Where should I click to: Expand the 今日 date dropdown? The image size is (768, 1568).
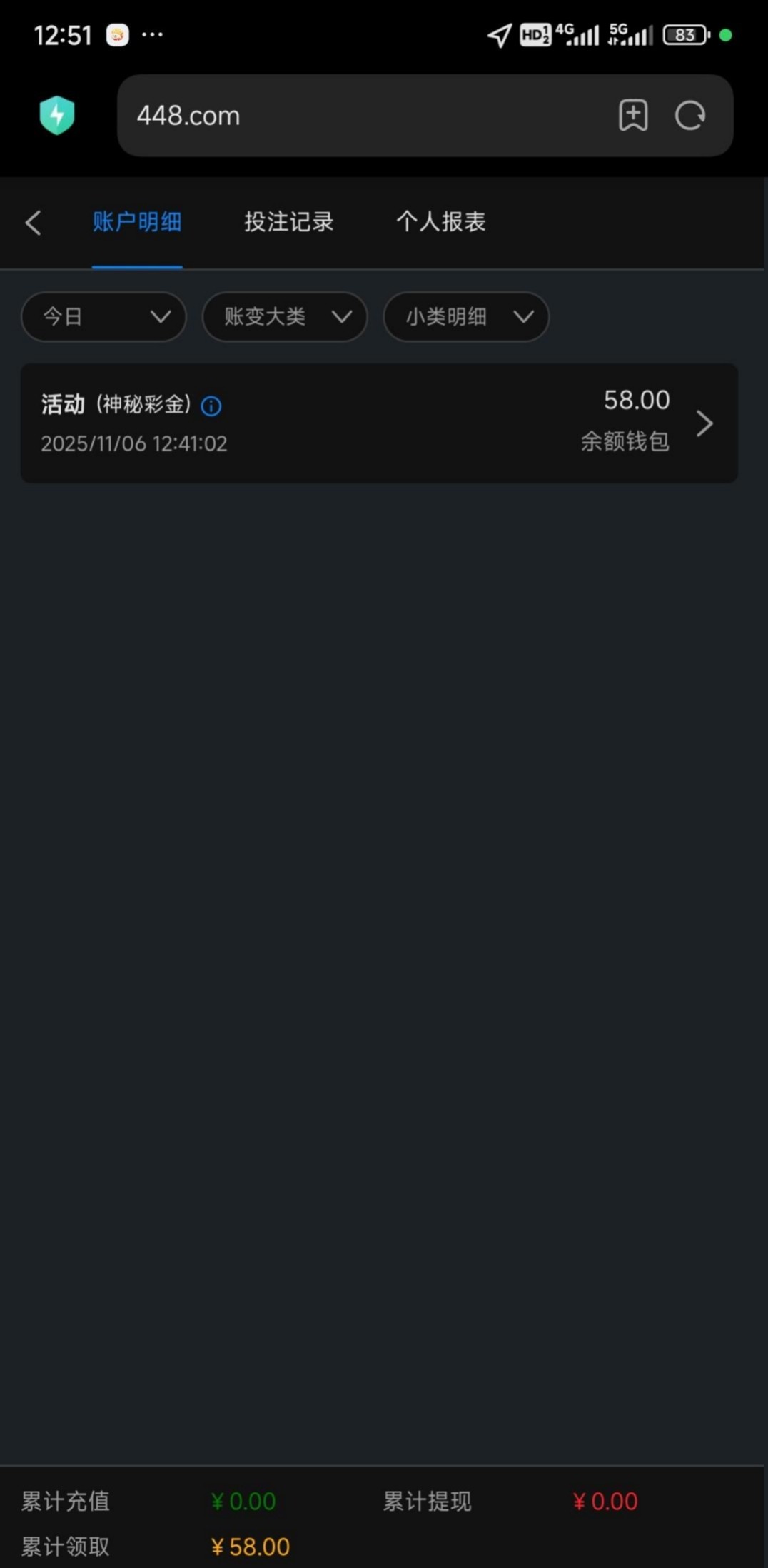pyautogui.click(x=104, y=316)
